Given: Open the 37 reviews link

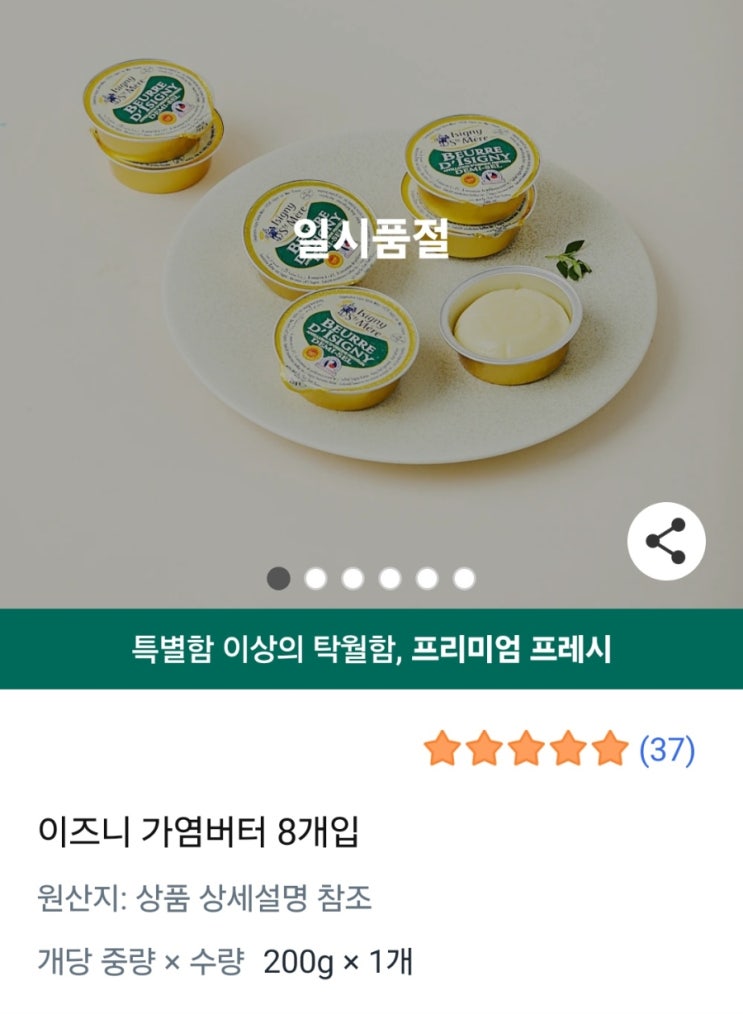Looking at the screenshot, I should coord(666,749).
